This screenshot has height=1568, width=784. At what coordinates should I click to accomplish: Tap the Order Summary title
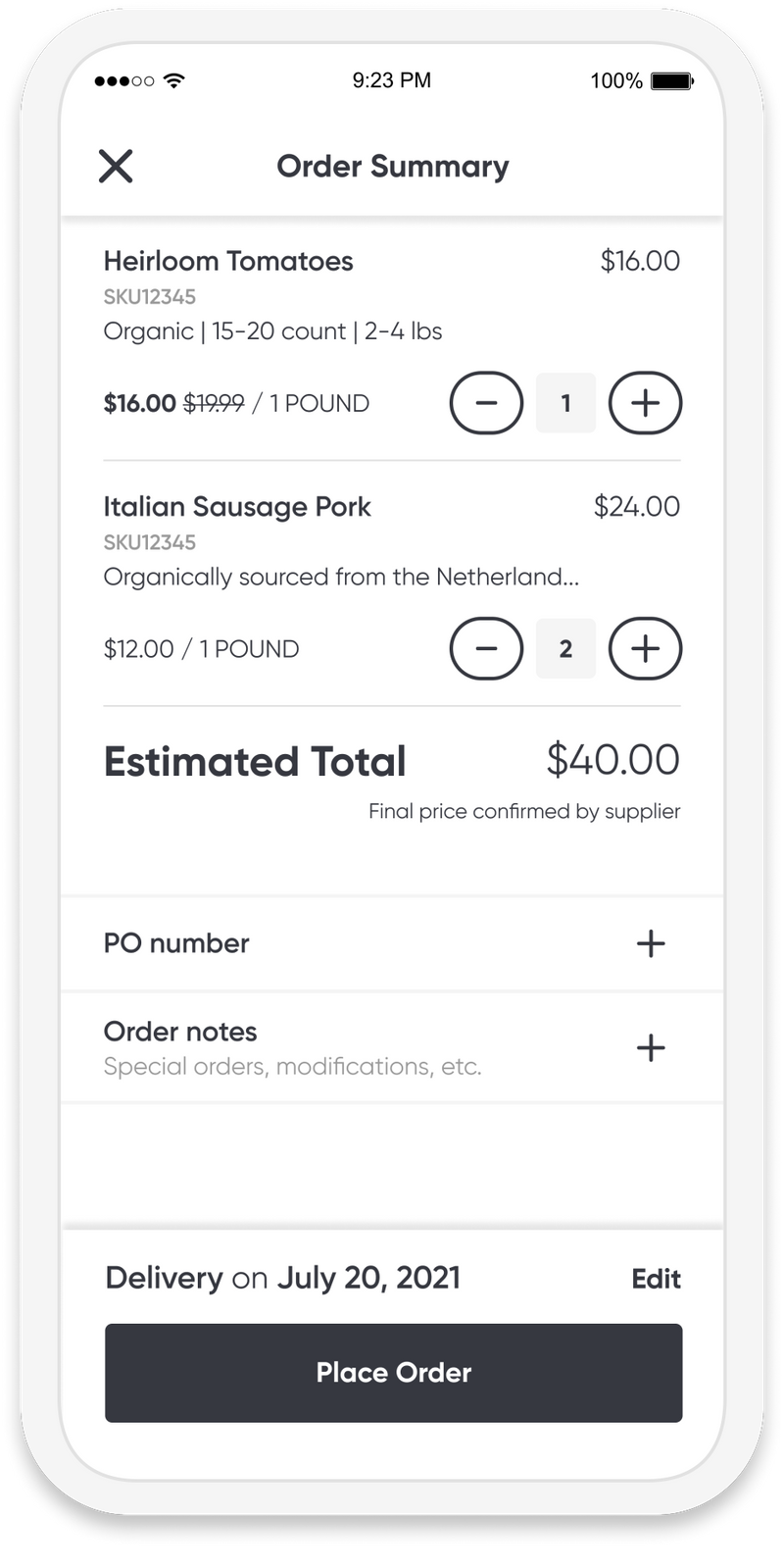pos(392,166)
